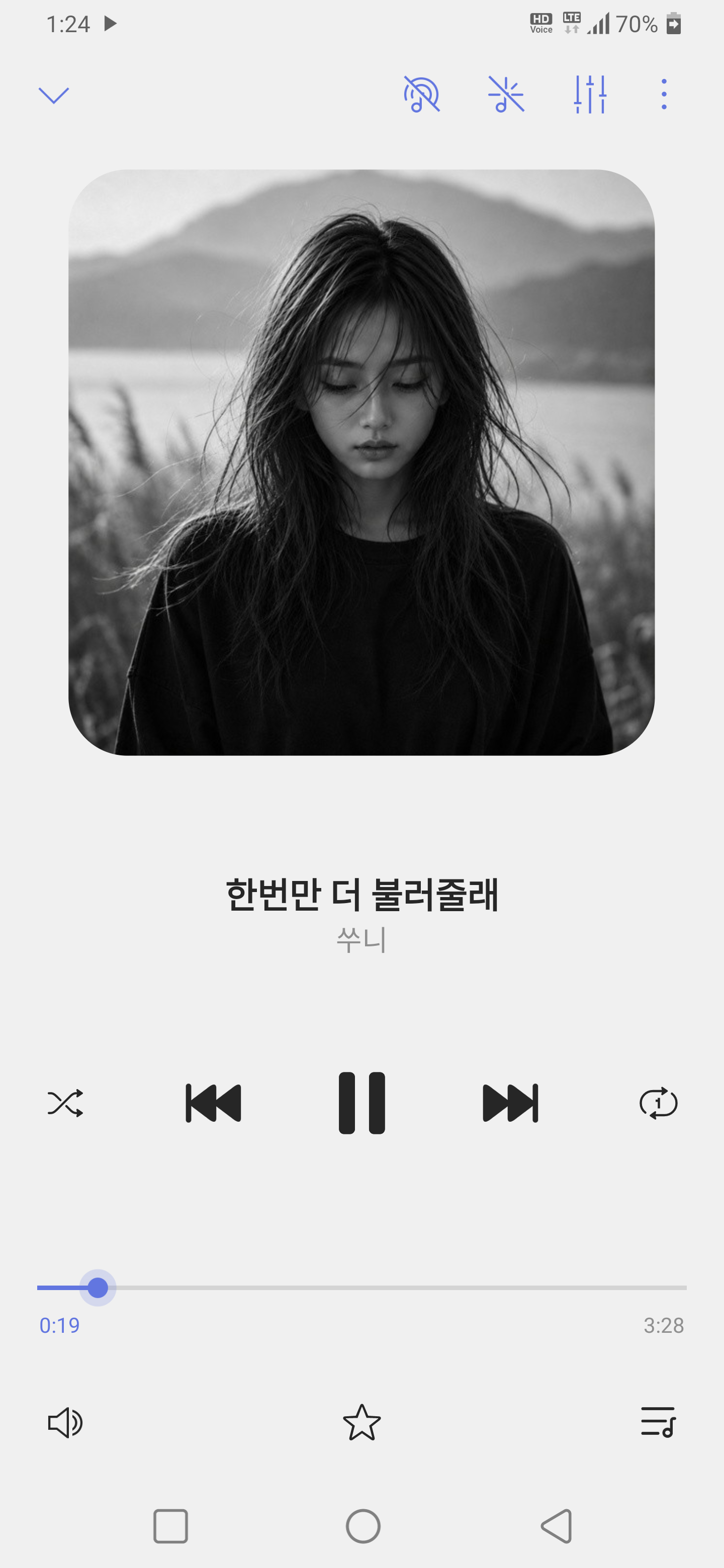Skip to the next track
This screenshot has height=1568, width=724.
coord(510,1103)
